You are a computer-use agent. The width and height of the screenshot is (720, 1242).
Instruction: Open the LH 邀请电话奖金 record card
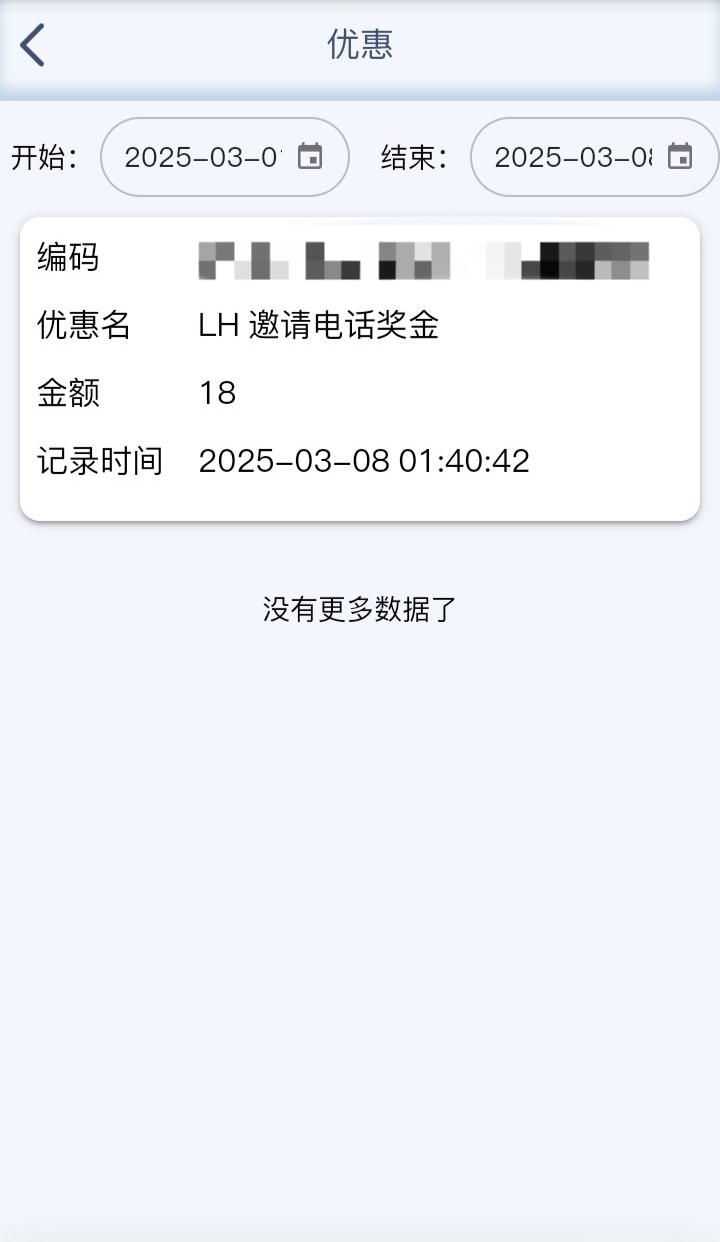pyautogui.click(x=359, y=369)
